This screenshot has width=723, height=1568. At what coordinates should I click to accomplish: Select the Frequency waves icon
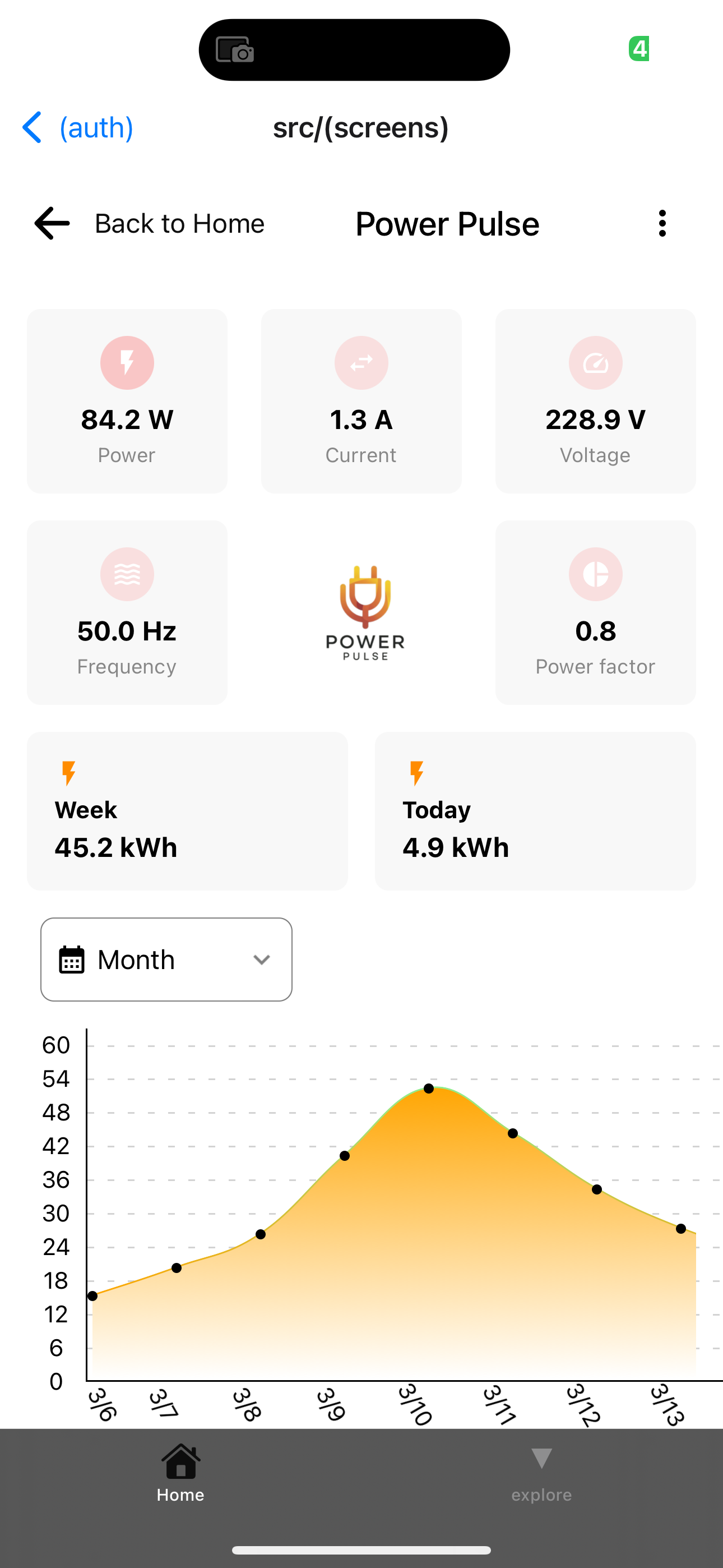127,573
